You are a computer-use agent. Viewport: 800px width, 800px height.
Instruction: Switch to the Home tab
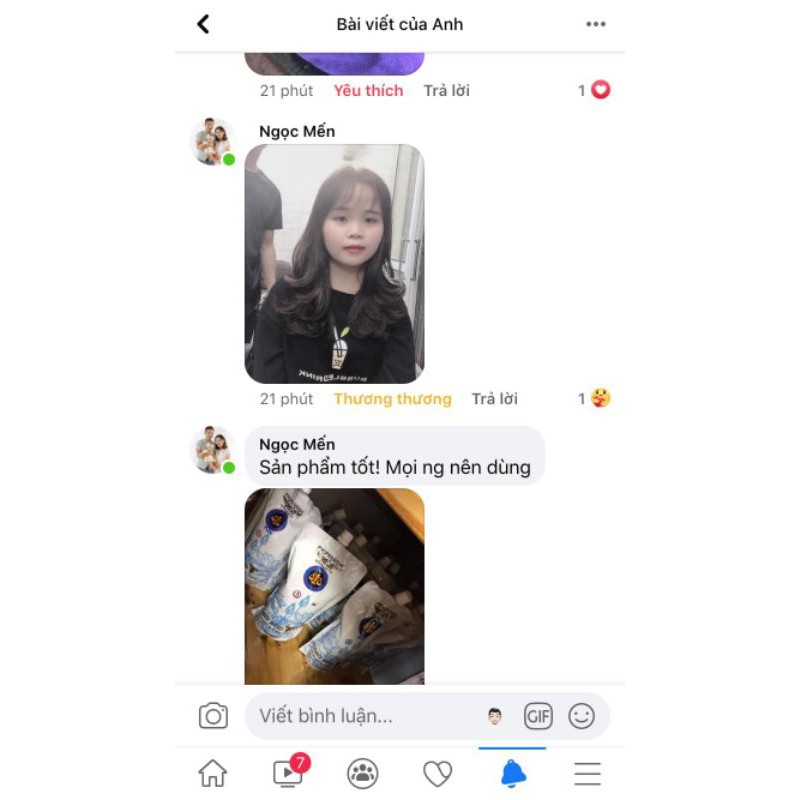(212, 773)
